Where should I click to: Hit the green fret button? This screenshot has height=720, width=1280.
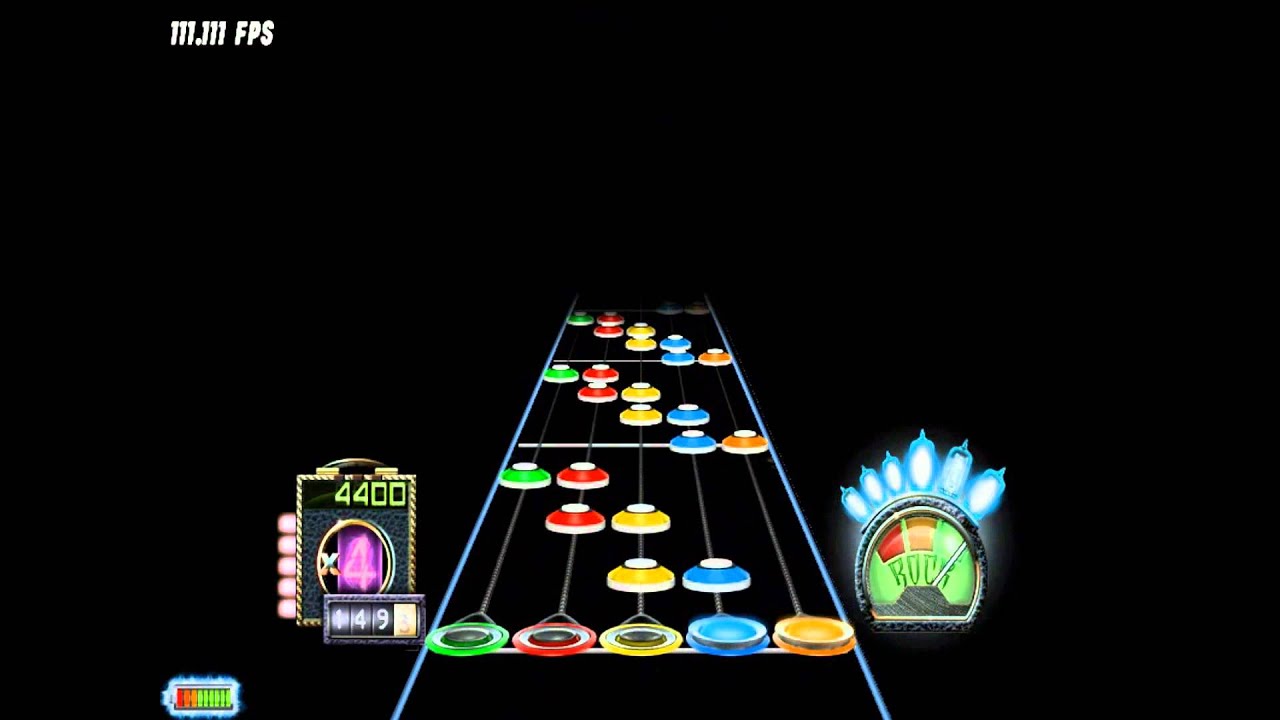click(x=467, y=637)
